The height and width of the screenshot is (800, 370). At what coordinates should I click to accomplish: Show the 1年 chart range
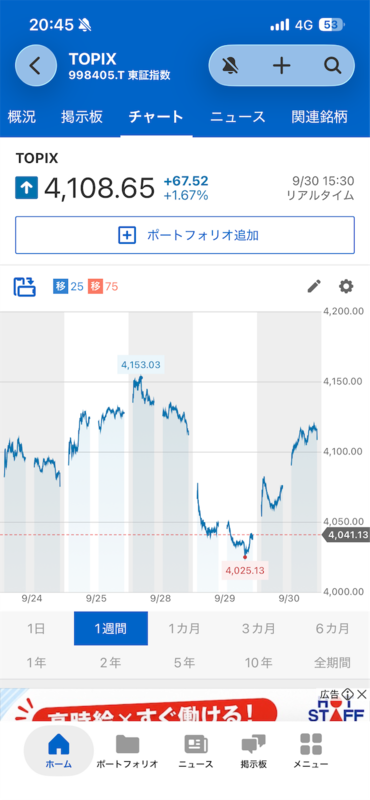coord(37,663)
